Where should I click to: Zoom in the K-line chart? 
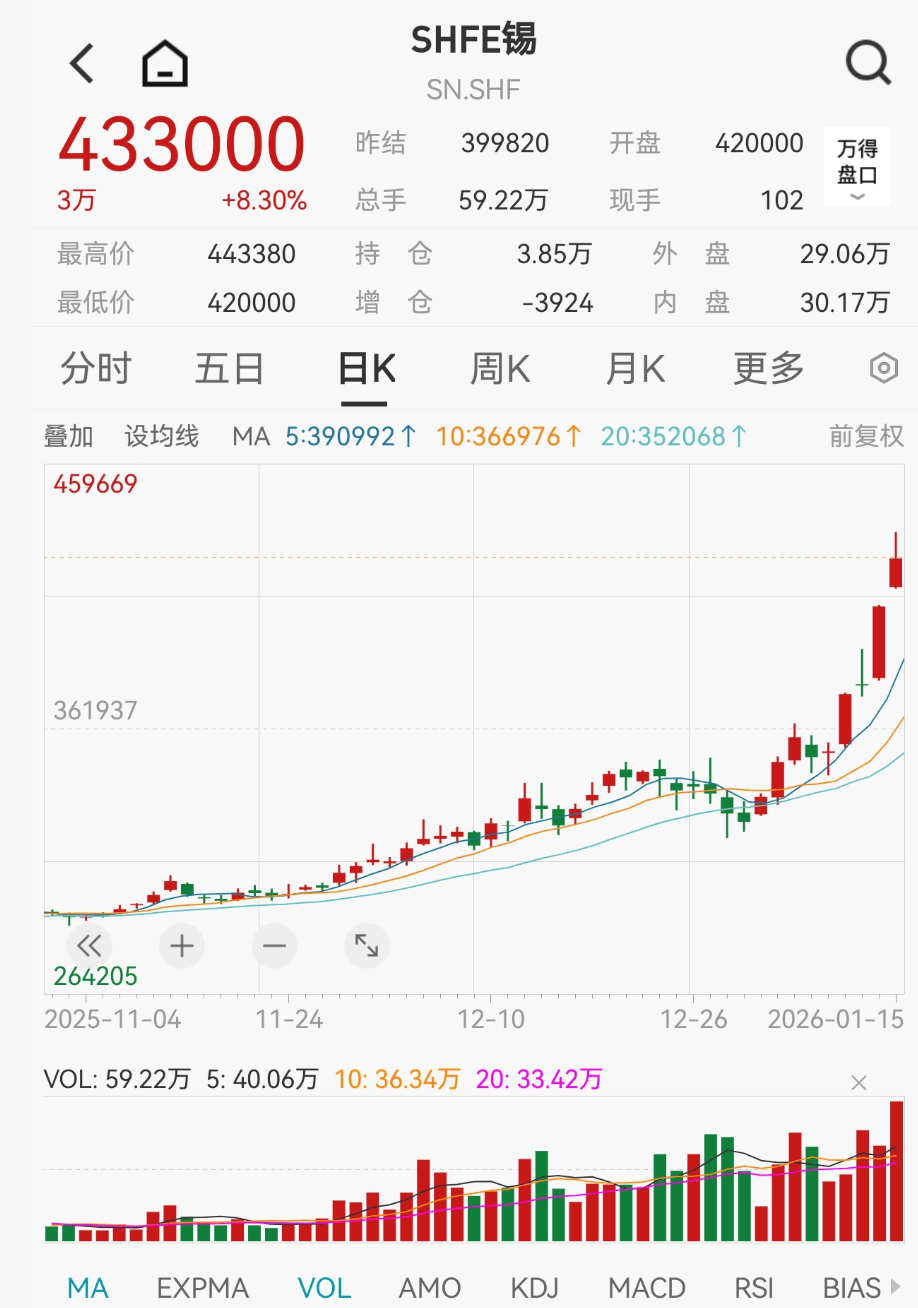click(x=182, y=945)
